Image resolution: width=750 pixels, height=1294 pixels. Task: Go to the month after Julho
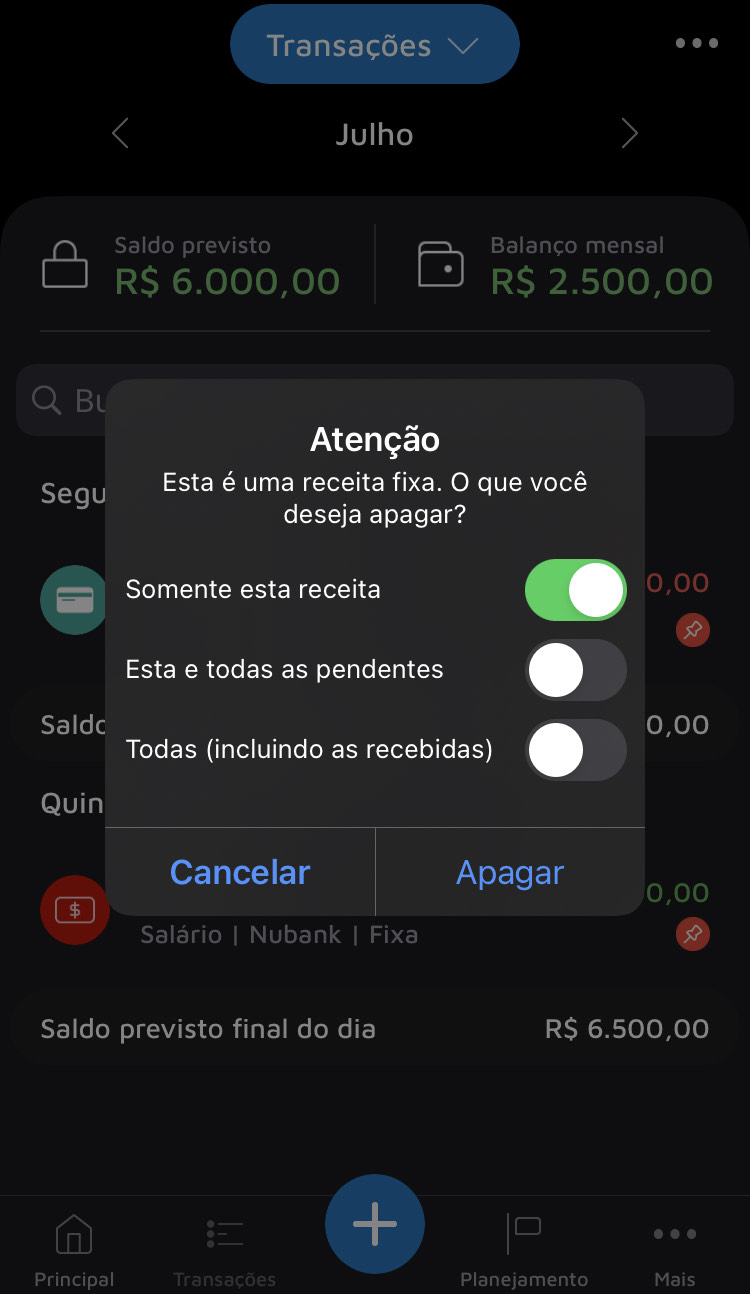click(629, 134)
